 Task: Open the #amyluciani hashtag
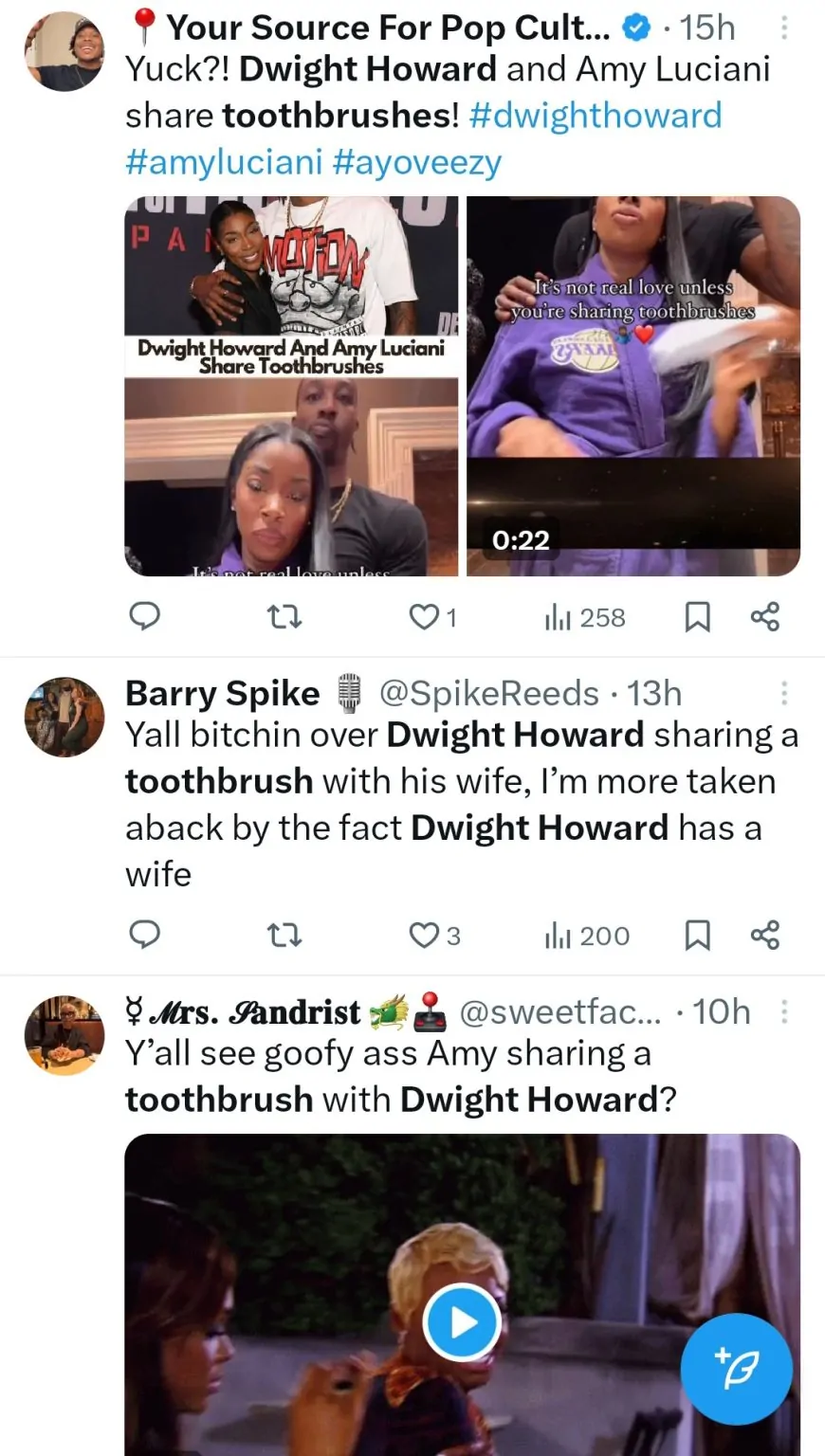click(x=224, y=161)
